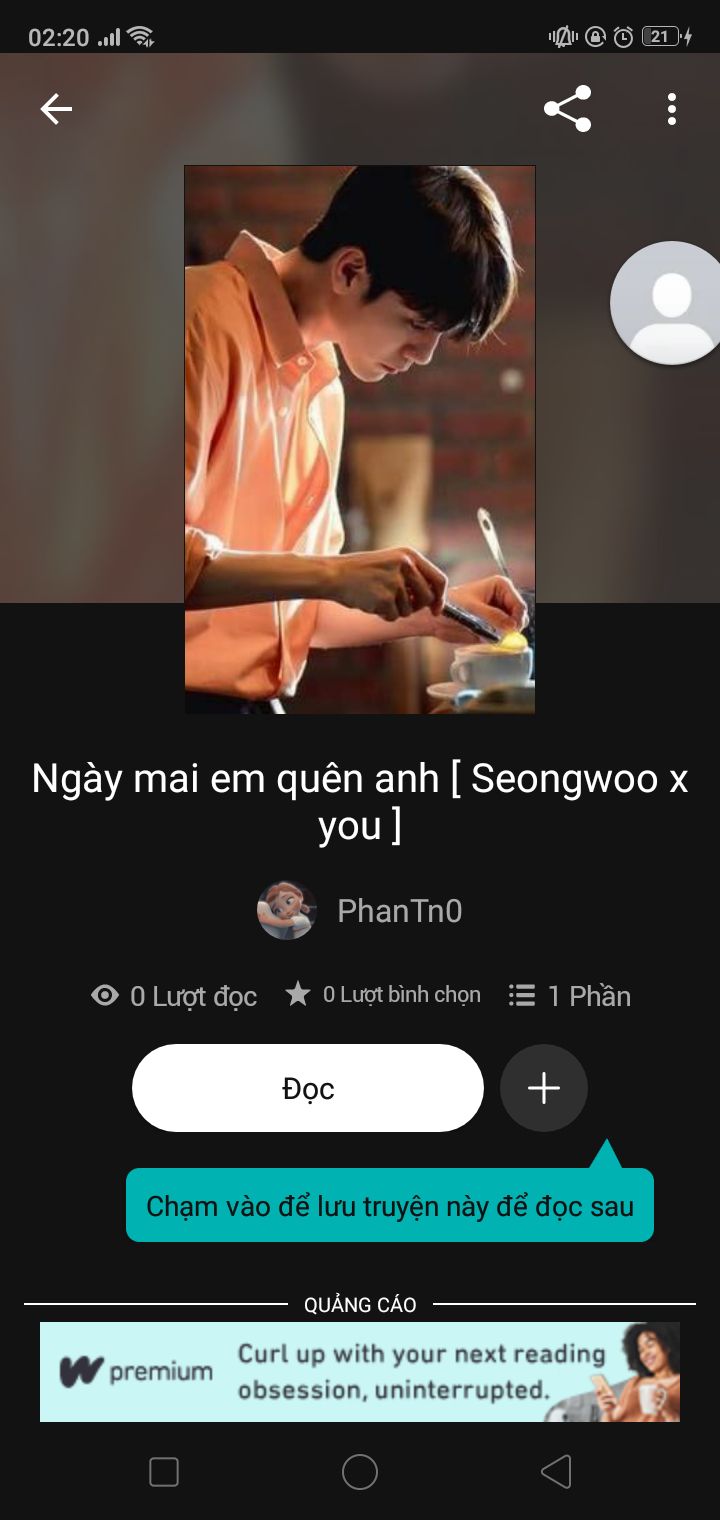Image resolution: width=720 pixels, height=1520 pixels.
Task: Open the recent apps view
Action: (x=164, y=1472)
